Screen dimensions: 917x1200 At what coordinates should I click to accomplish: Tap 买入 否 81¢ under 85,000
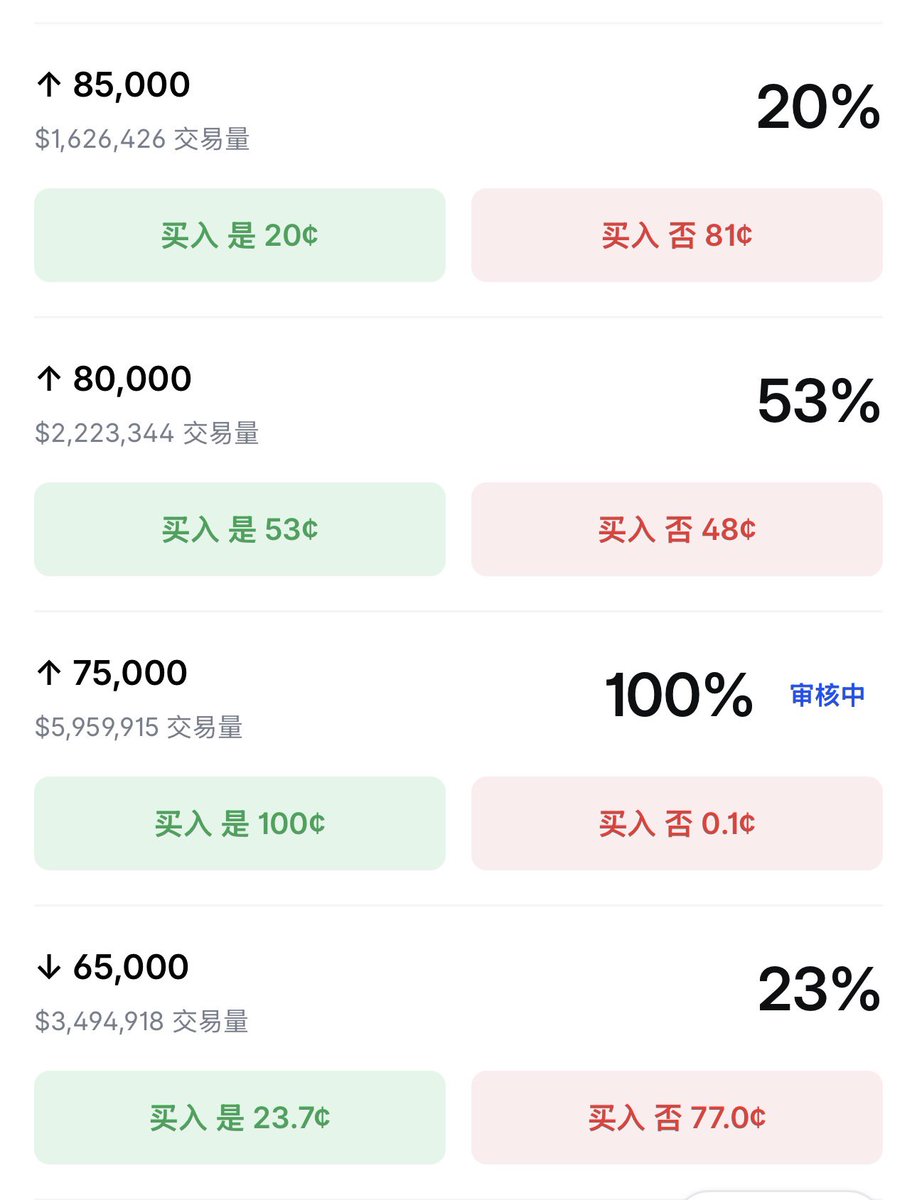(677, 235)
